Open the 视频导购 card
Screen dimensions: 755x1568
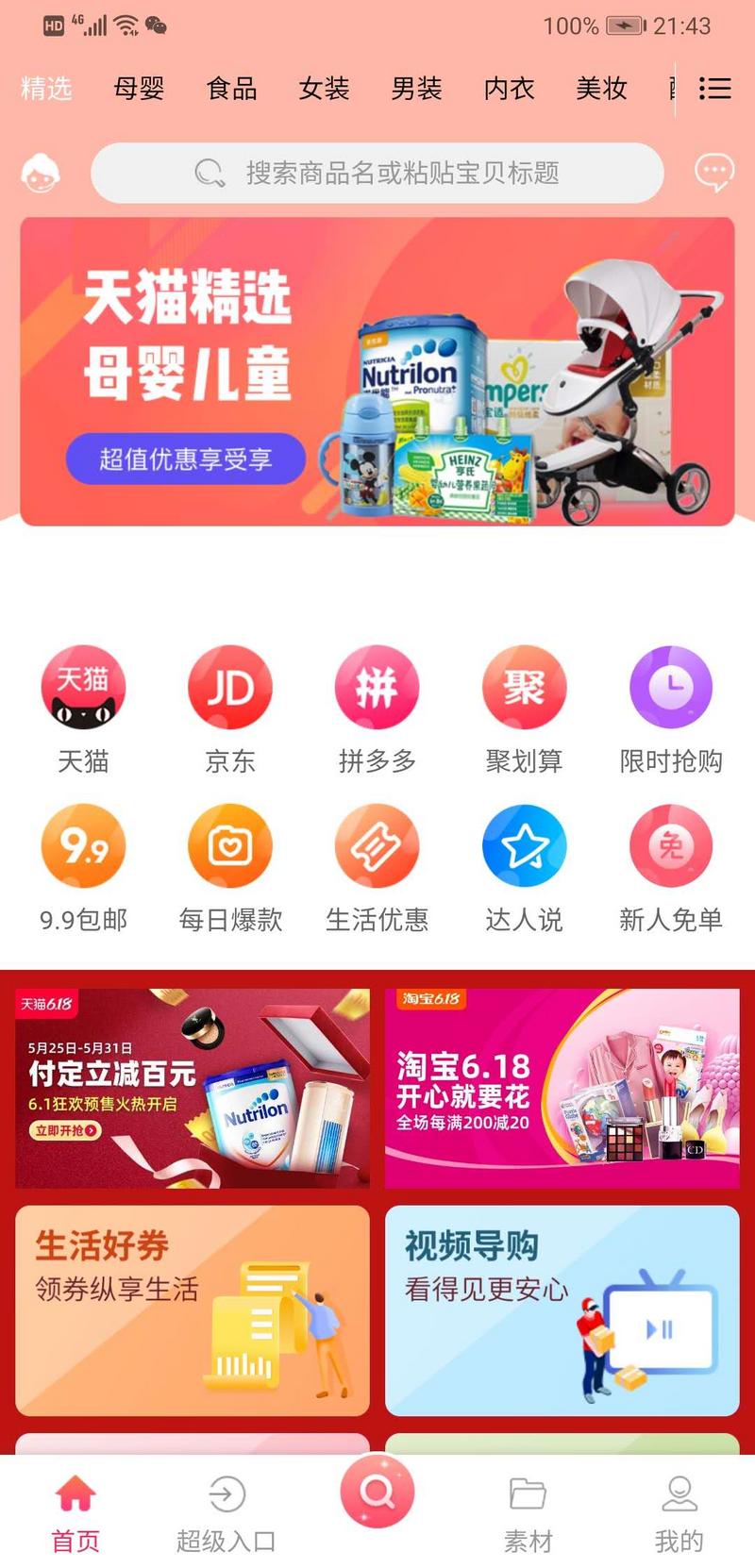(562, 1309)
